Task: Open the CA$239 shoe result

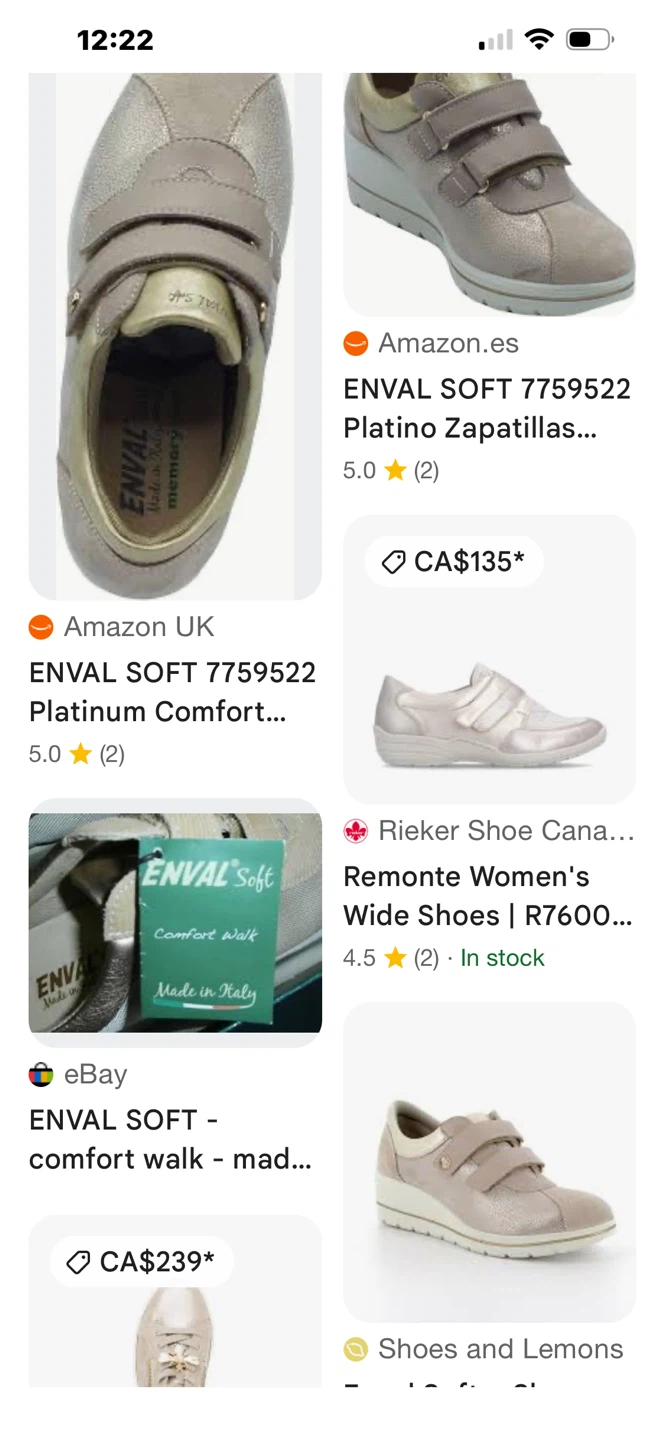Action: point(175,1300)
